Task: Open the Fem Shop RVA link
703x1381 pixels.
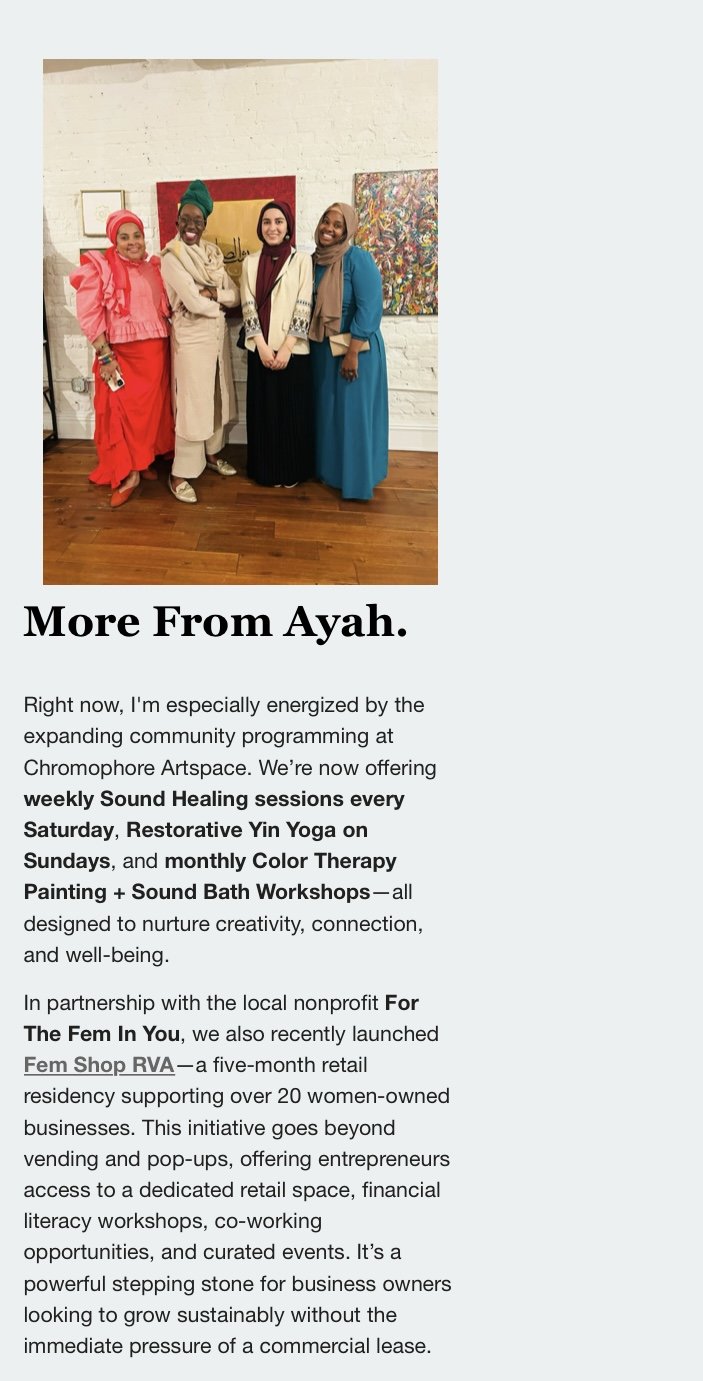Action: point(99,1065)
